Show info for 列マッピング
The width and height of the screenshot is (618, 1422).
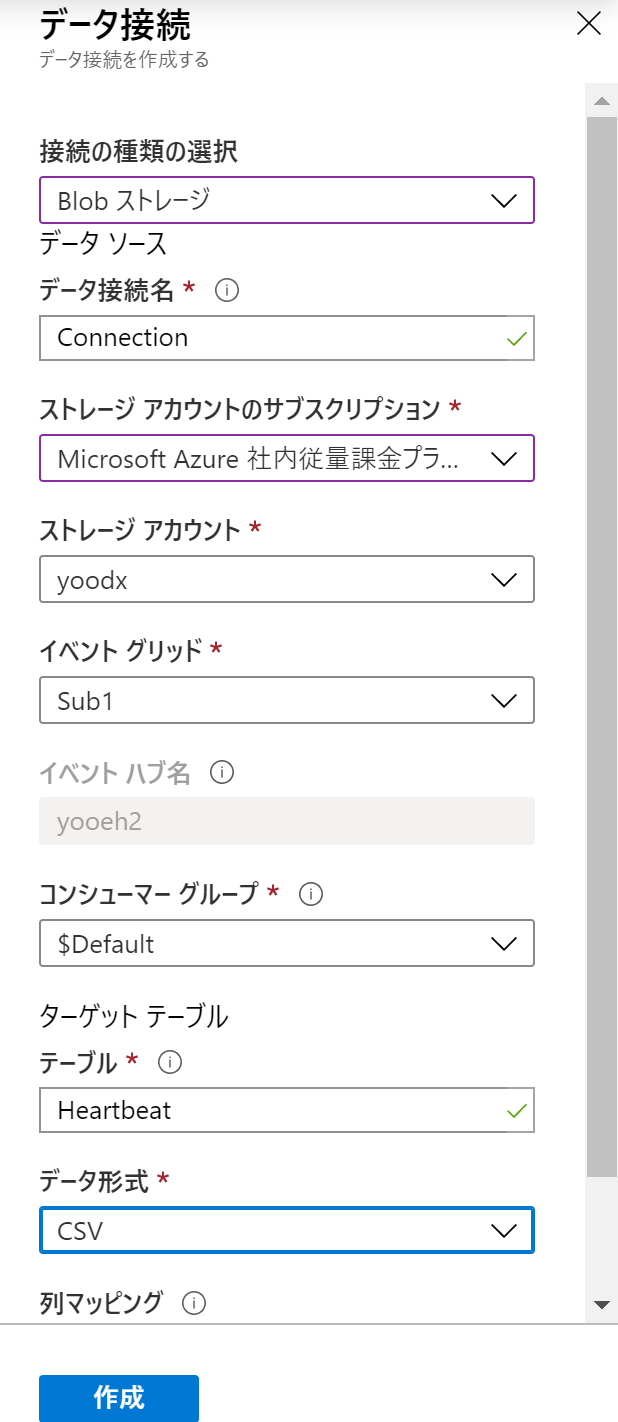click(x=194, y=1303)
